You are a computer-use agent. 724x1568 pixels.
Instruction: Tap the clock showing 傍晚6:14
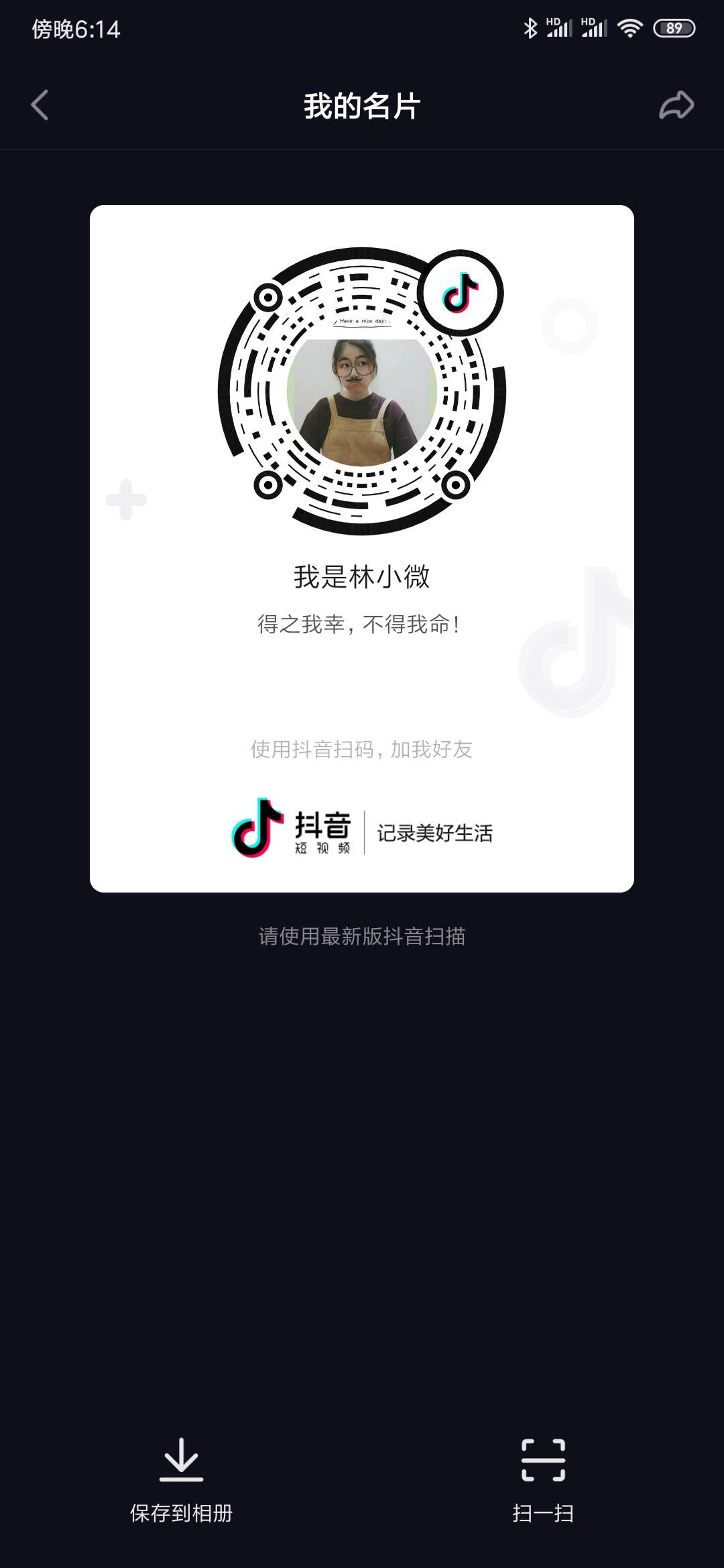pyautogui.click(x=76, y=29)
